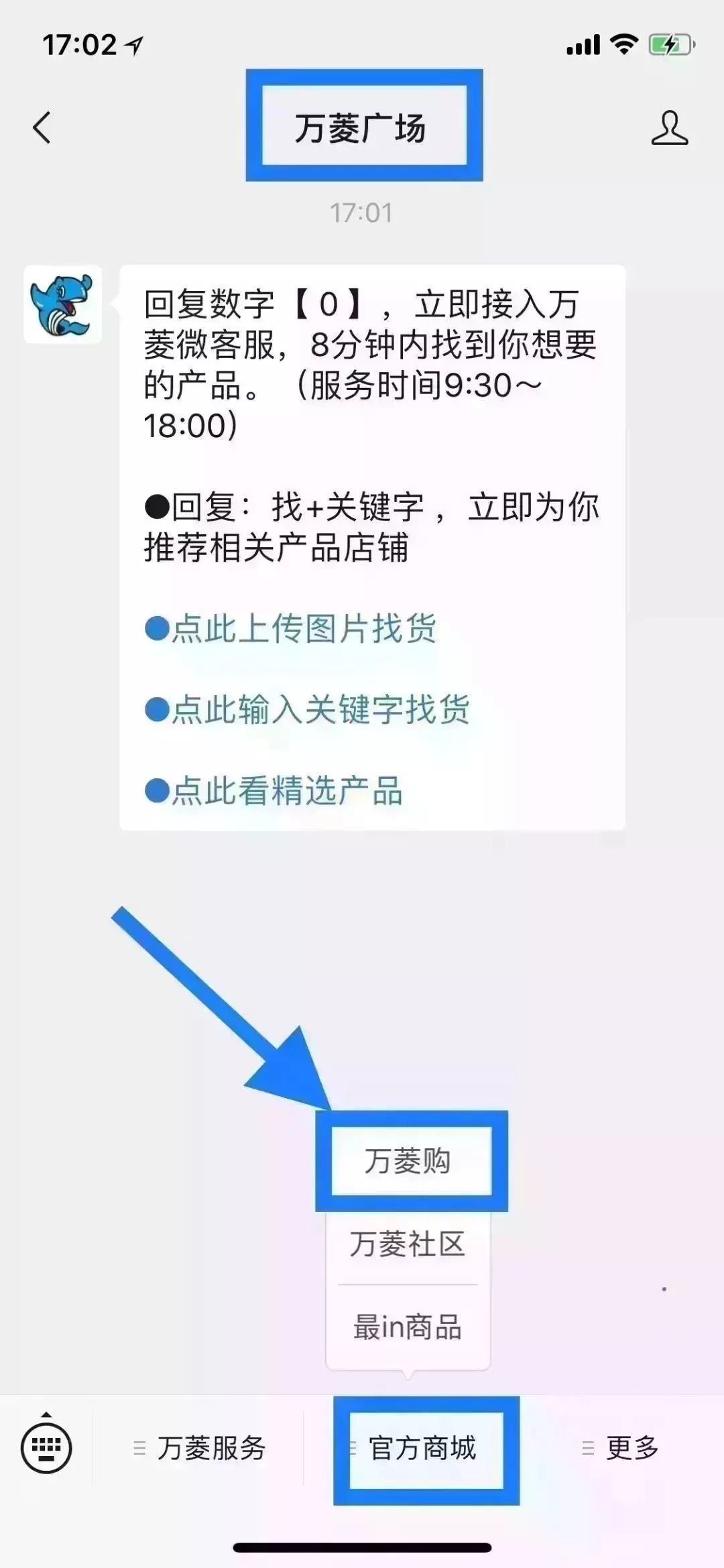Select 最in商品 from the popup menu
The image size is (724, 1568).
(408, 1327)
